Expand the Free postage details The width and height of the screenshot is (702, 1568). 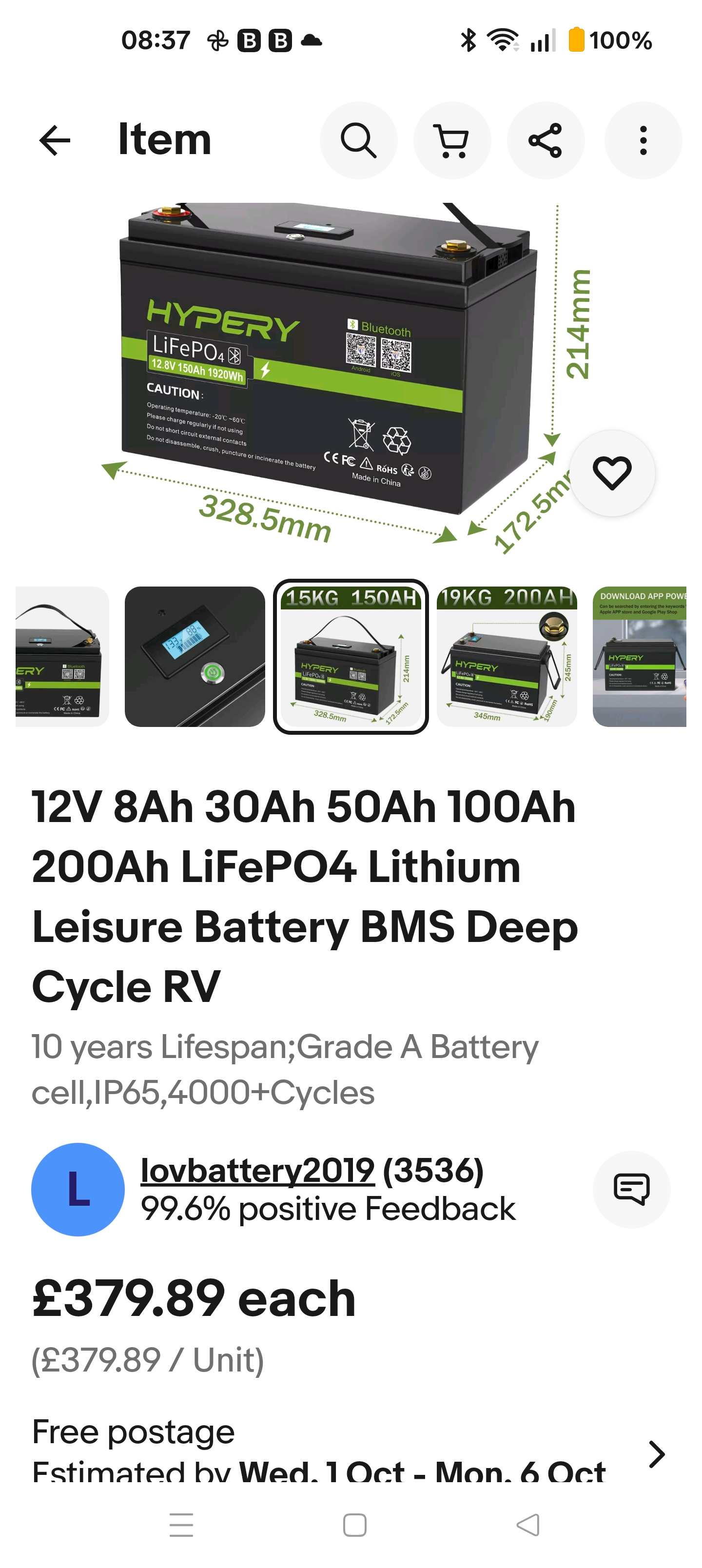pyautogui.click(x=656, y=1454)
